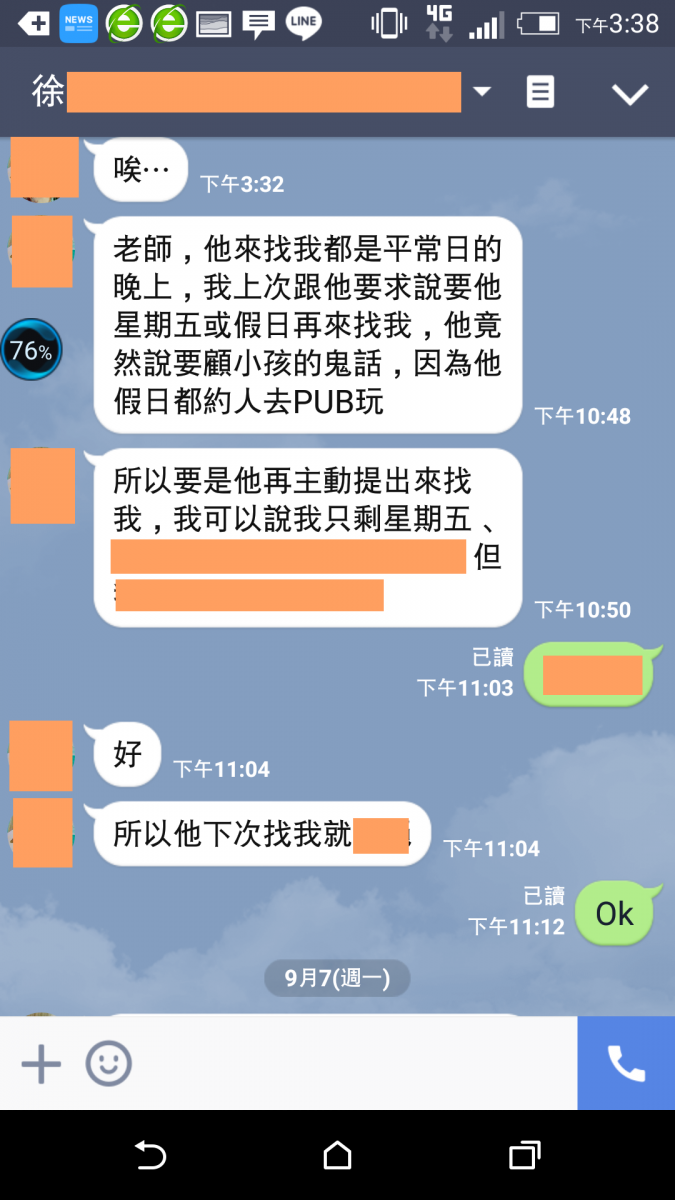The width and height of the screenshot is (675, 1200).
Task: Go back with system back button
Action: (x=150, y=1156)
